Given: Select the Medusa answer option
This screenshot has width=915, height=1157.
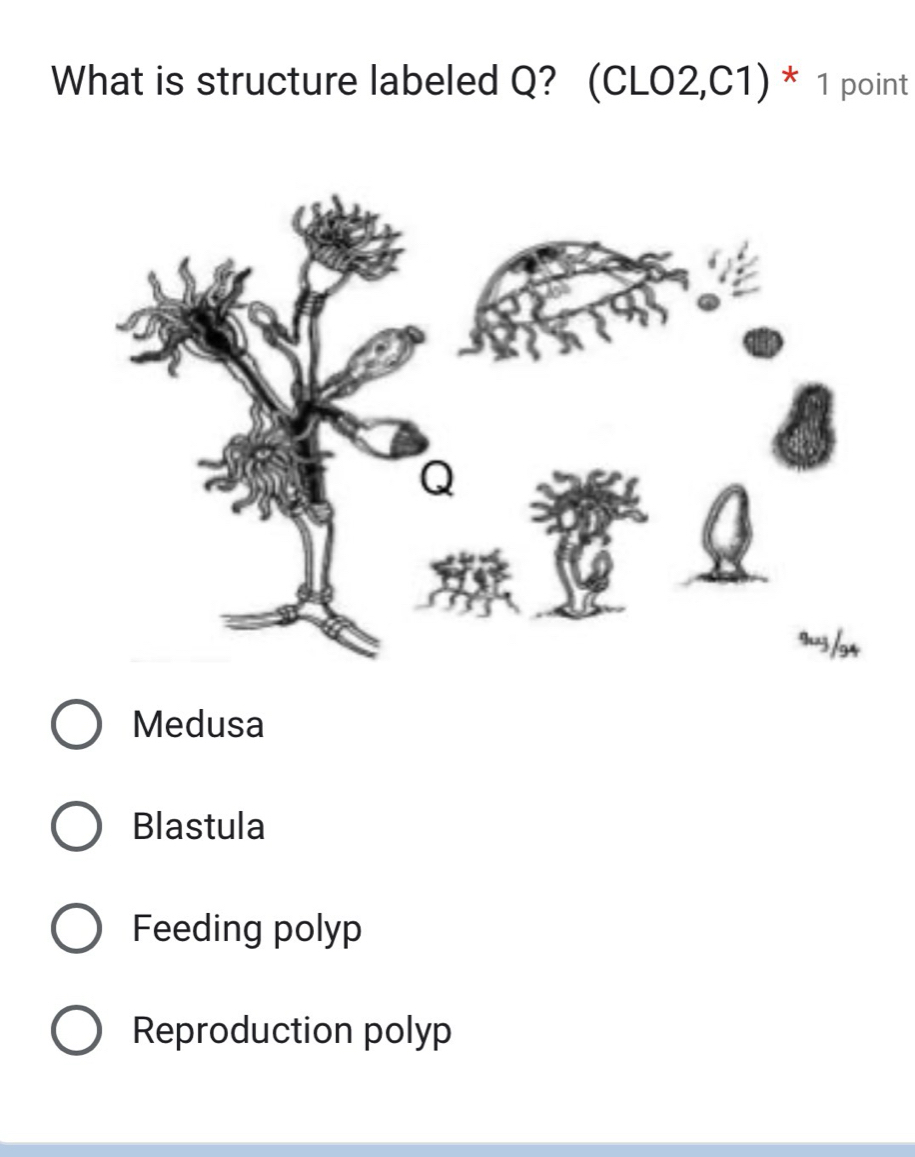Looking at the screenshot, I should coord(76,725).
